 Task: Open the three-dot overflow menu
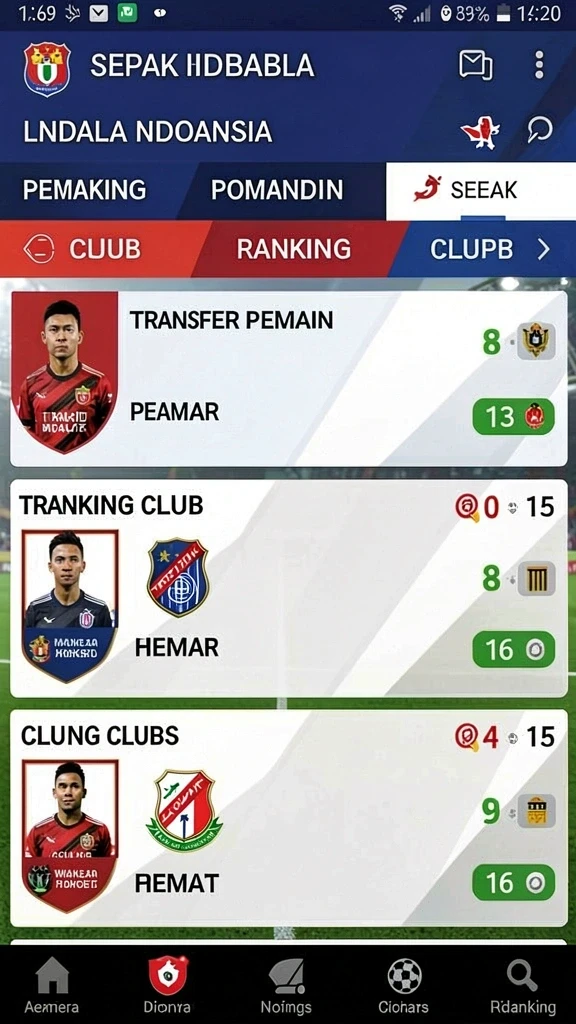(539, 65)
